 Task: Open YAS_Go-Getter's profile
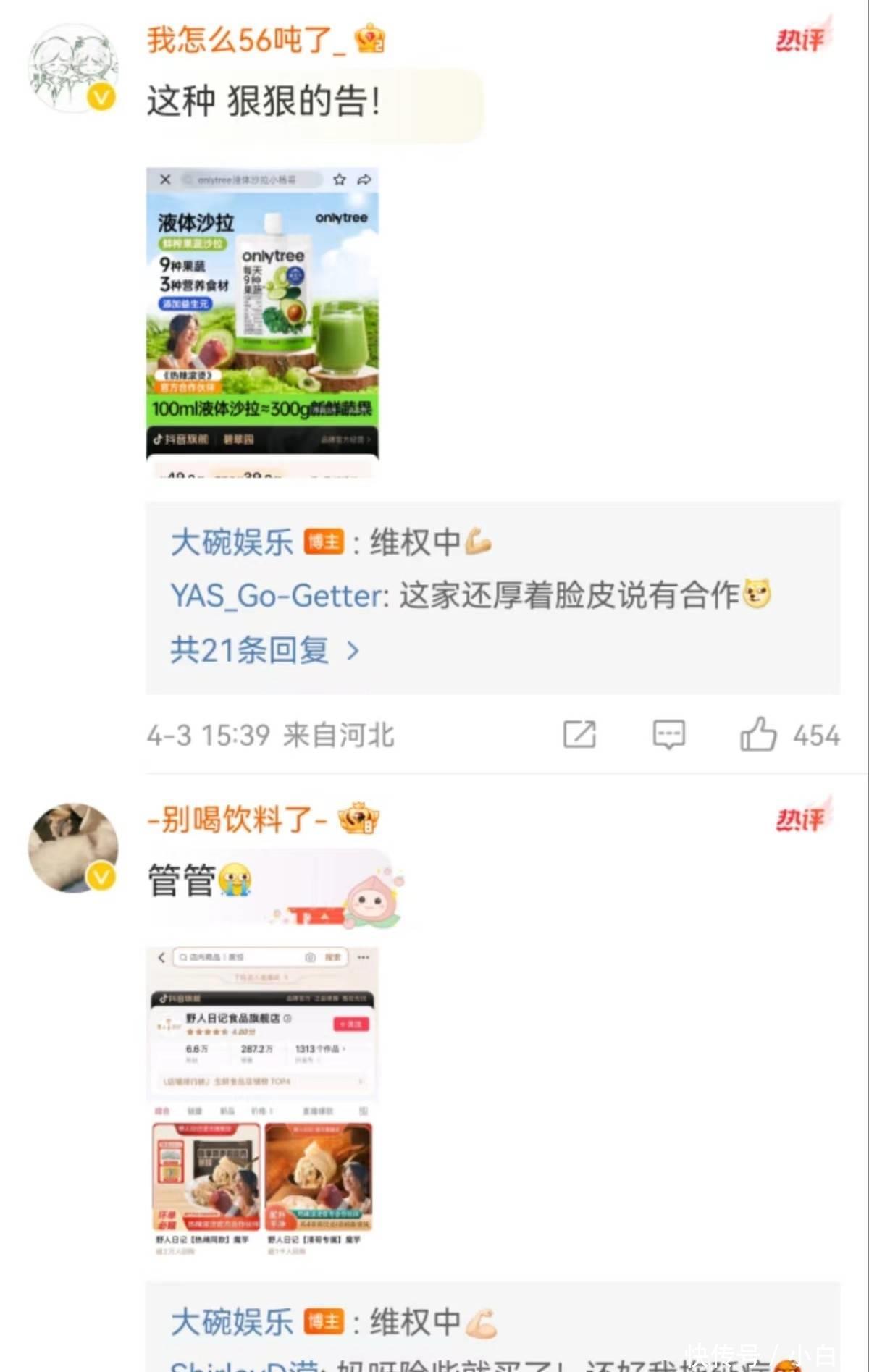click(x=278, y=596)
